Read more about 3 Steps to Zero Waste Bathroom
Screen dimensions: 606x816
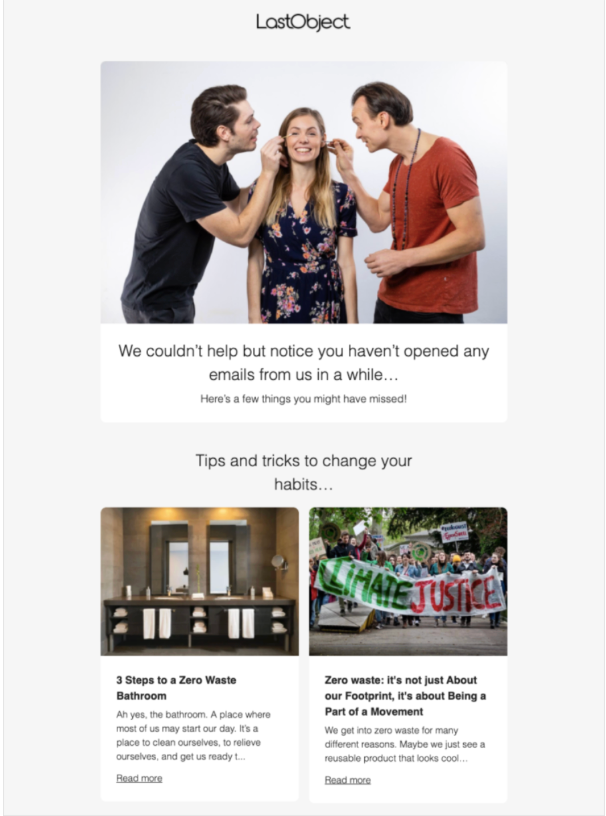point(139,778)
